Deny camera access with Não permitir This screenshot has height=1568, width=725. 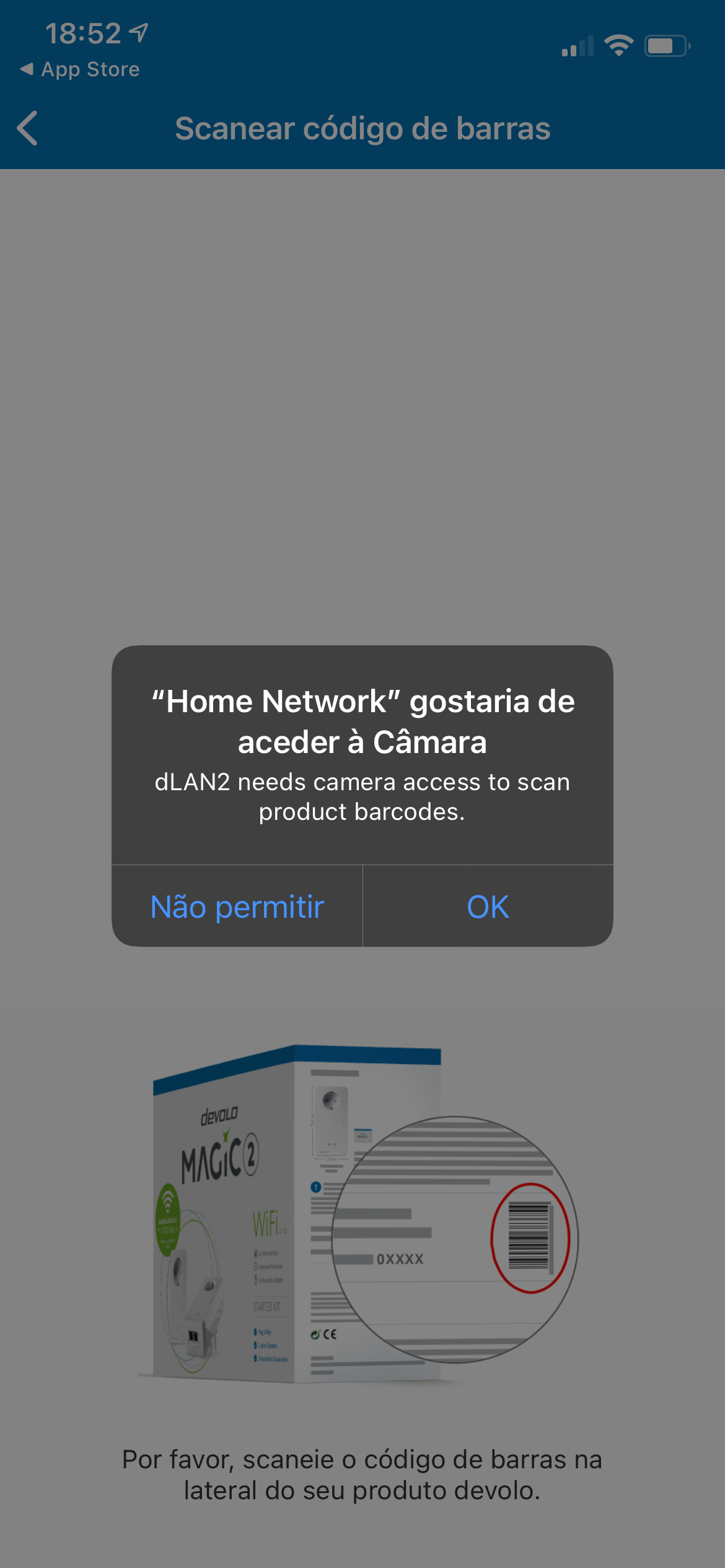click(x=237, y=907)
